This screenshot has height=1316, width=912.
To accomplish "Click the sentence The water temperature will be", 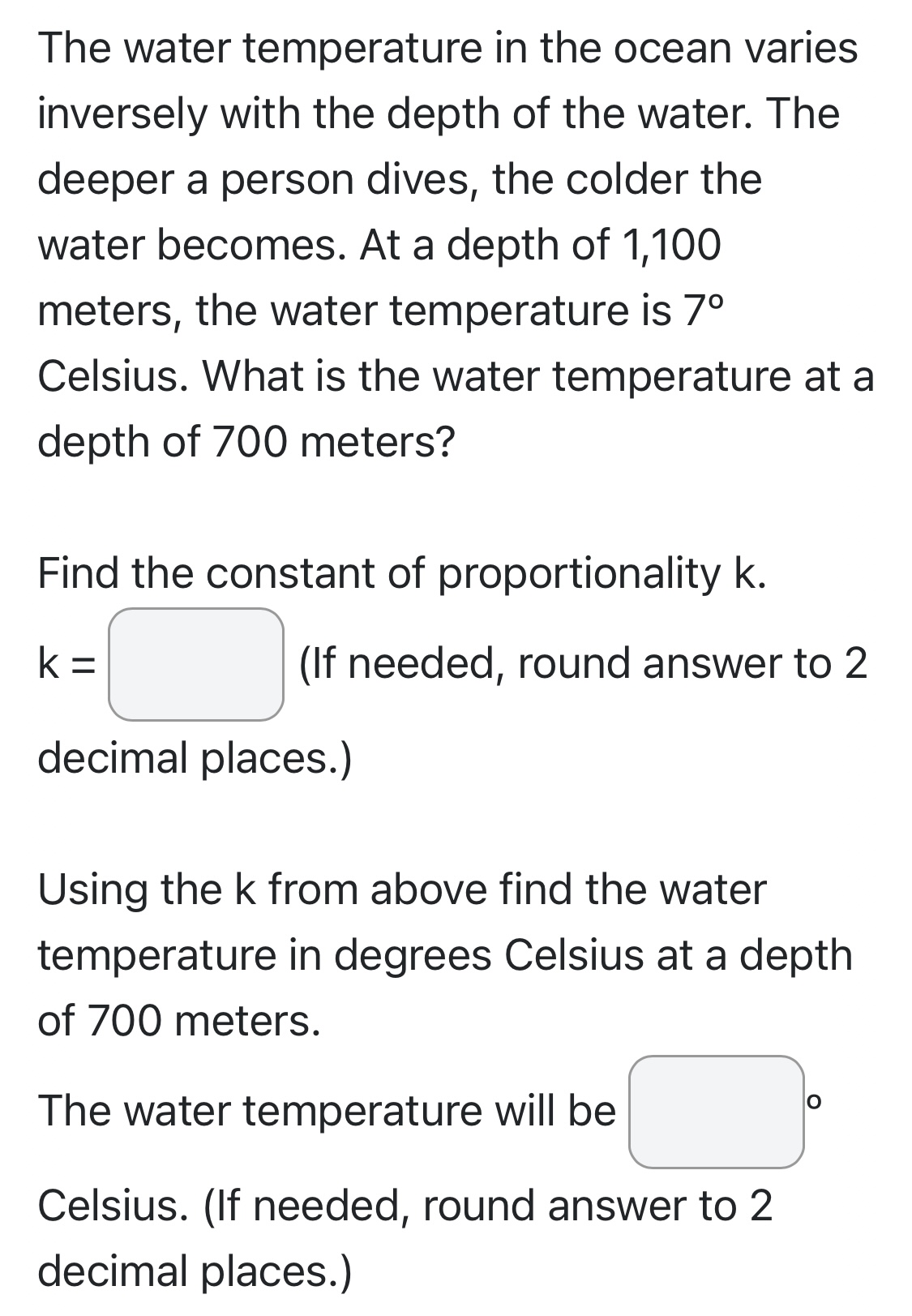I will 324,1111.
